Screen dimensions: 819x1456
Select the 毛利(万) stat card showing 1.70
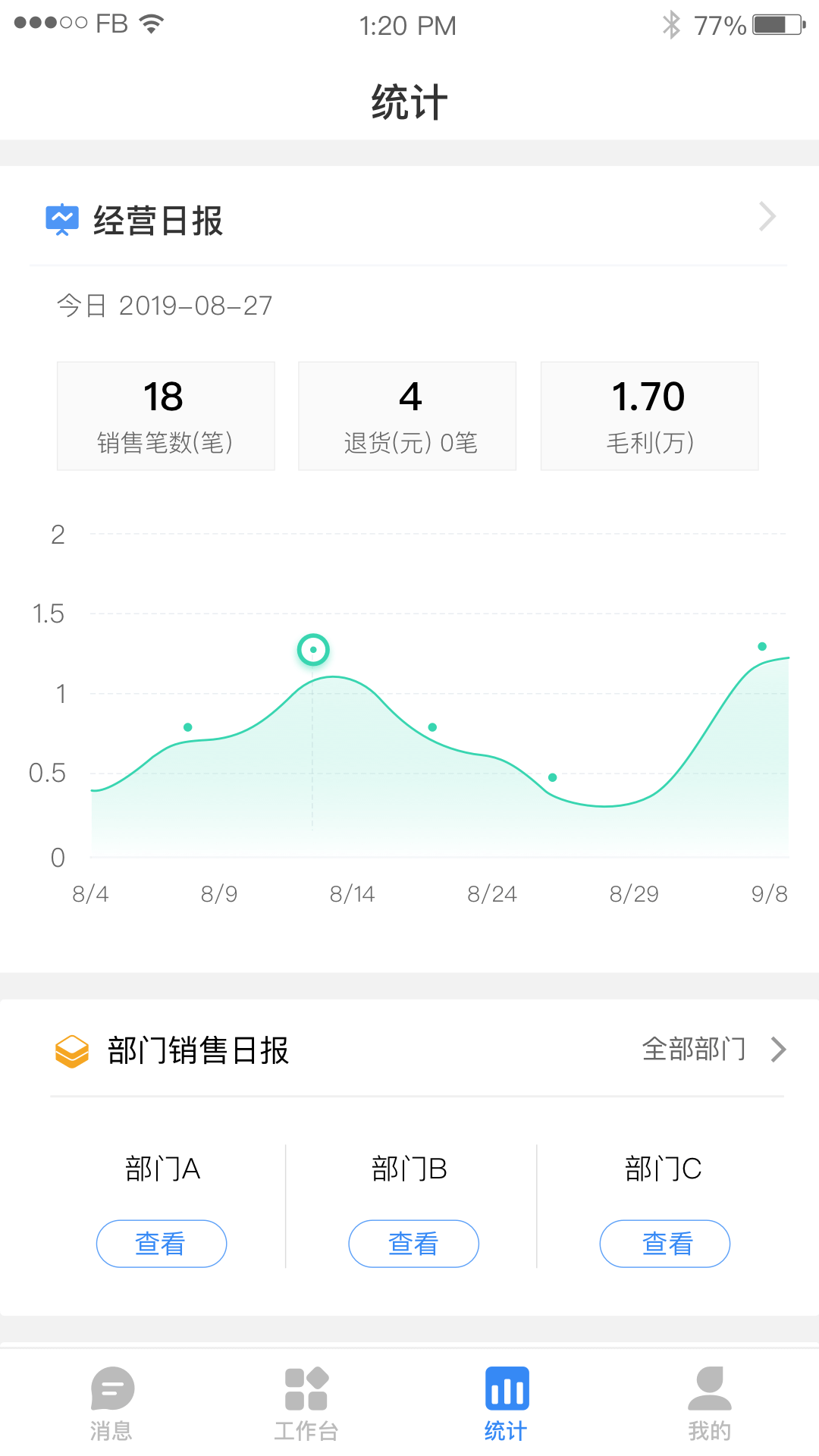pos(648,416)
